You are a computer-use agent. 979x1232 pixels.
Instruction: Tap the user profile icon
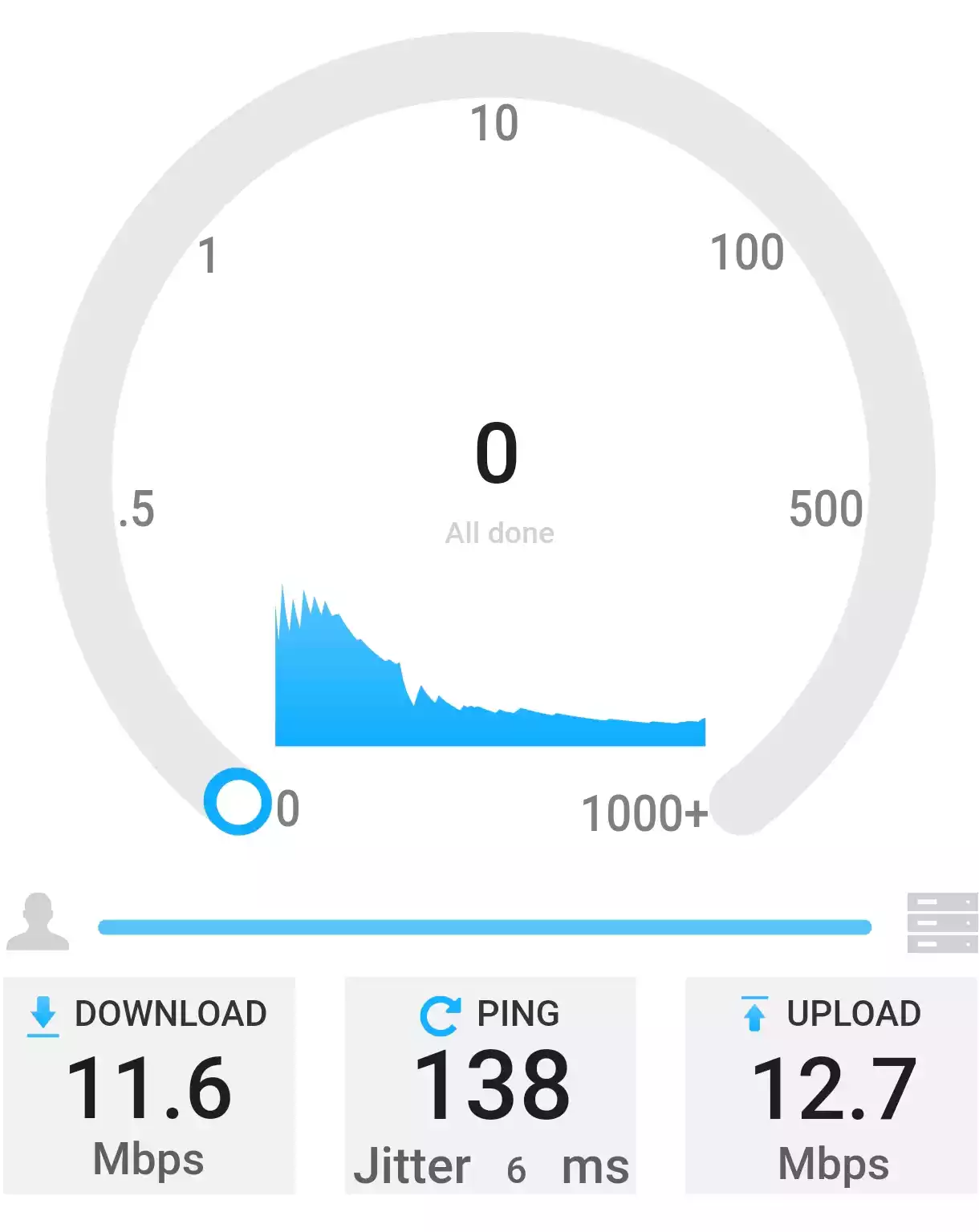tap(38, 922)
